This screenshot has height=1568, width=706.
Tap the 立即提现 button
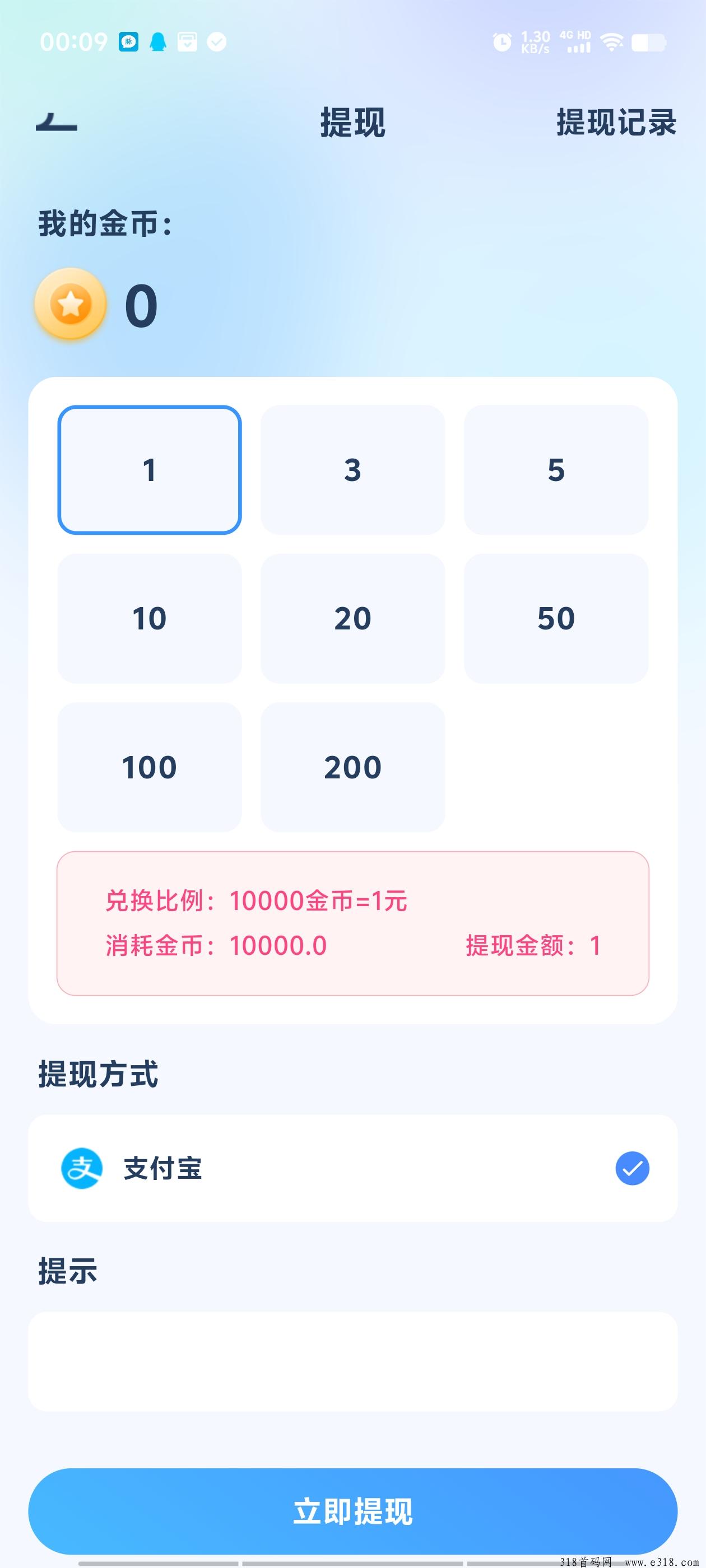[x=352, y=1511]
